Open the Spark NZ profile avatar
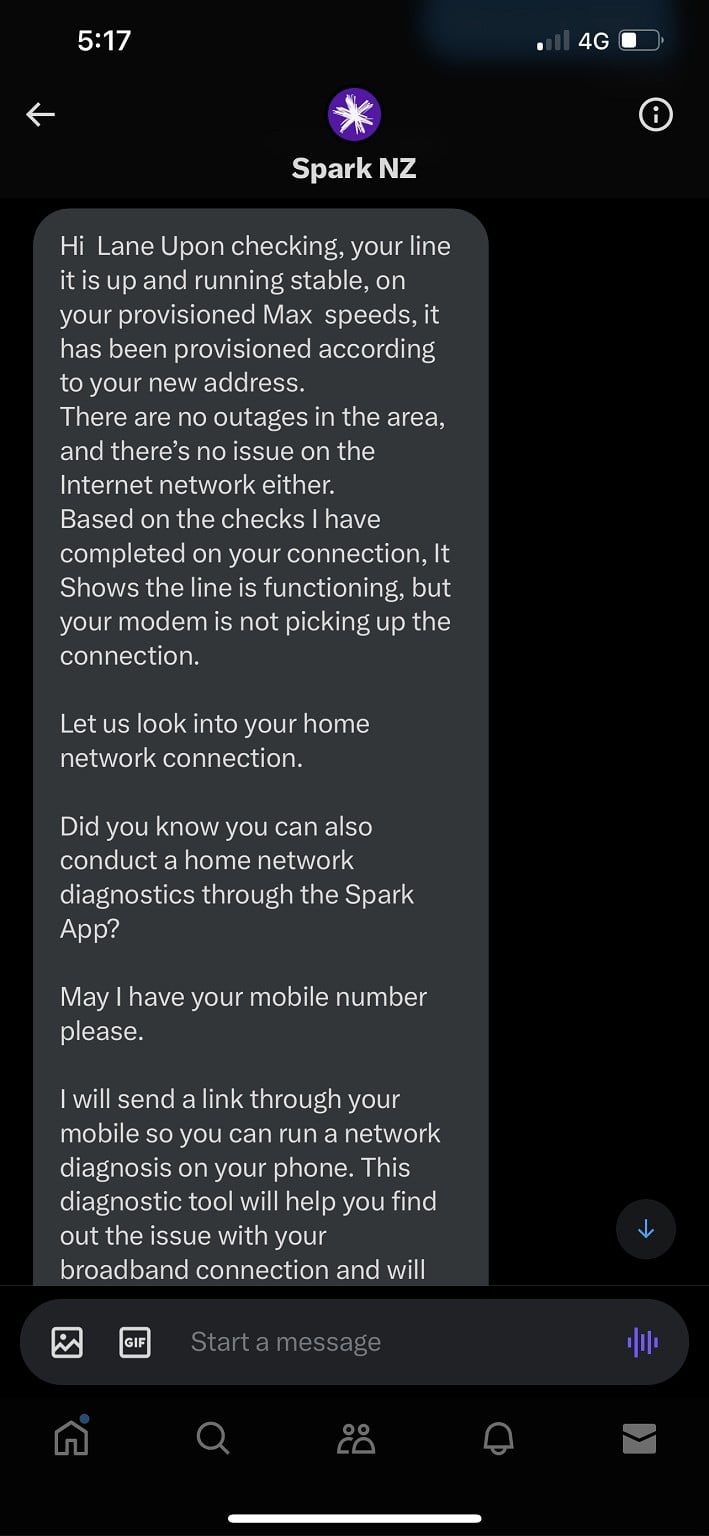 pos(354,115)
